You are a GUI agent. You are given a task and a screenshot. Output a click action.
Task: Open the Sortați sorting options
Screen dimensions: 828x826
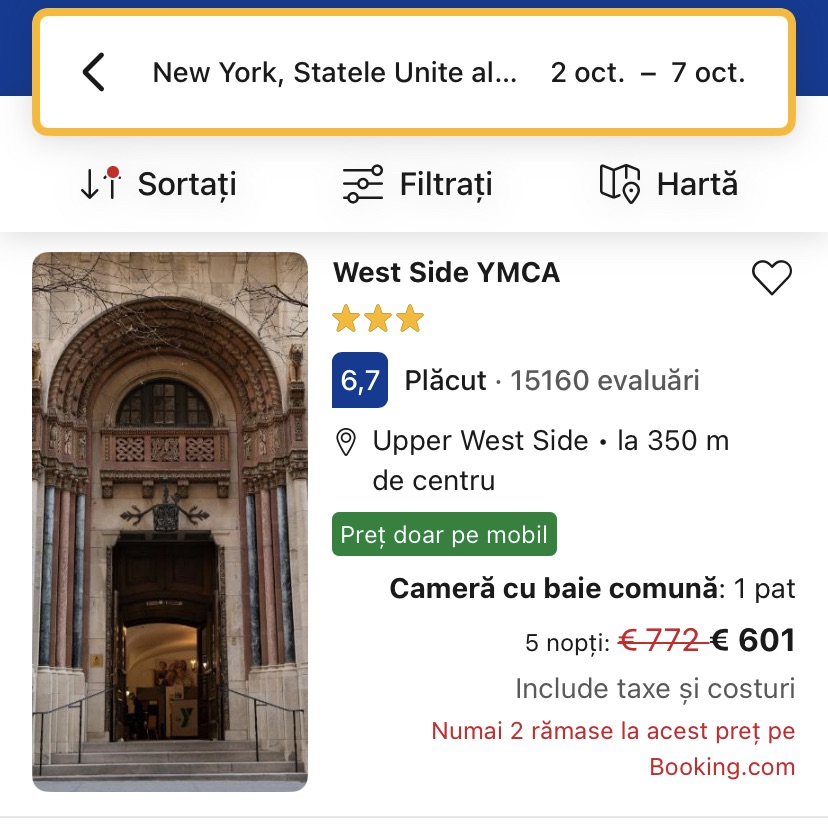click(158, 184)
